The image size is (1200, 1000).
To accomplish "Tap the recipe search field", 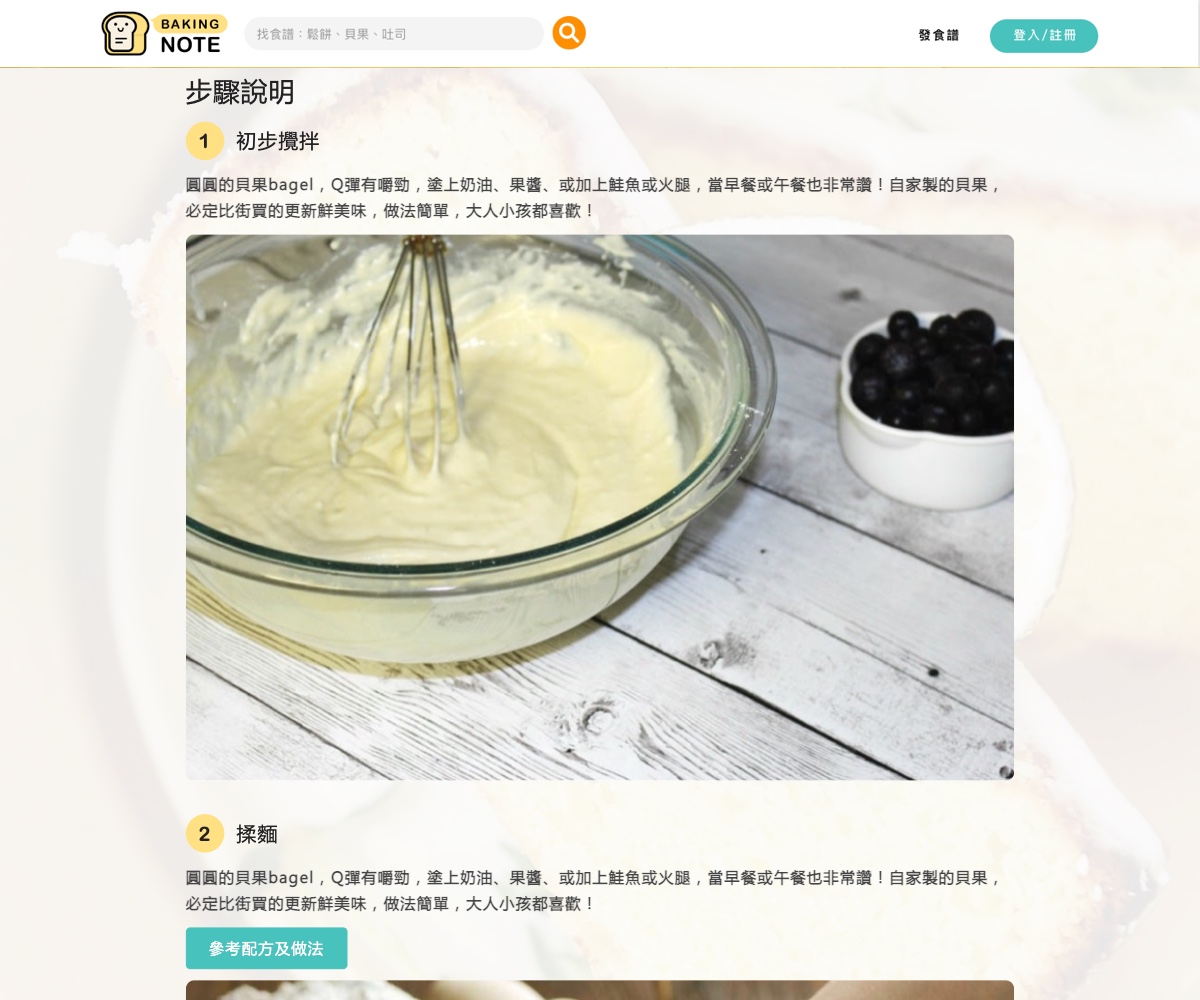I will (x=393, y=34).
